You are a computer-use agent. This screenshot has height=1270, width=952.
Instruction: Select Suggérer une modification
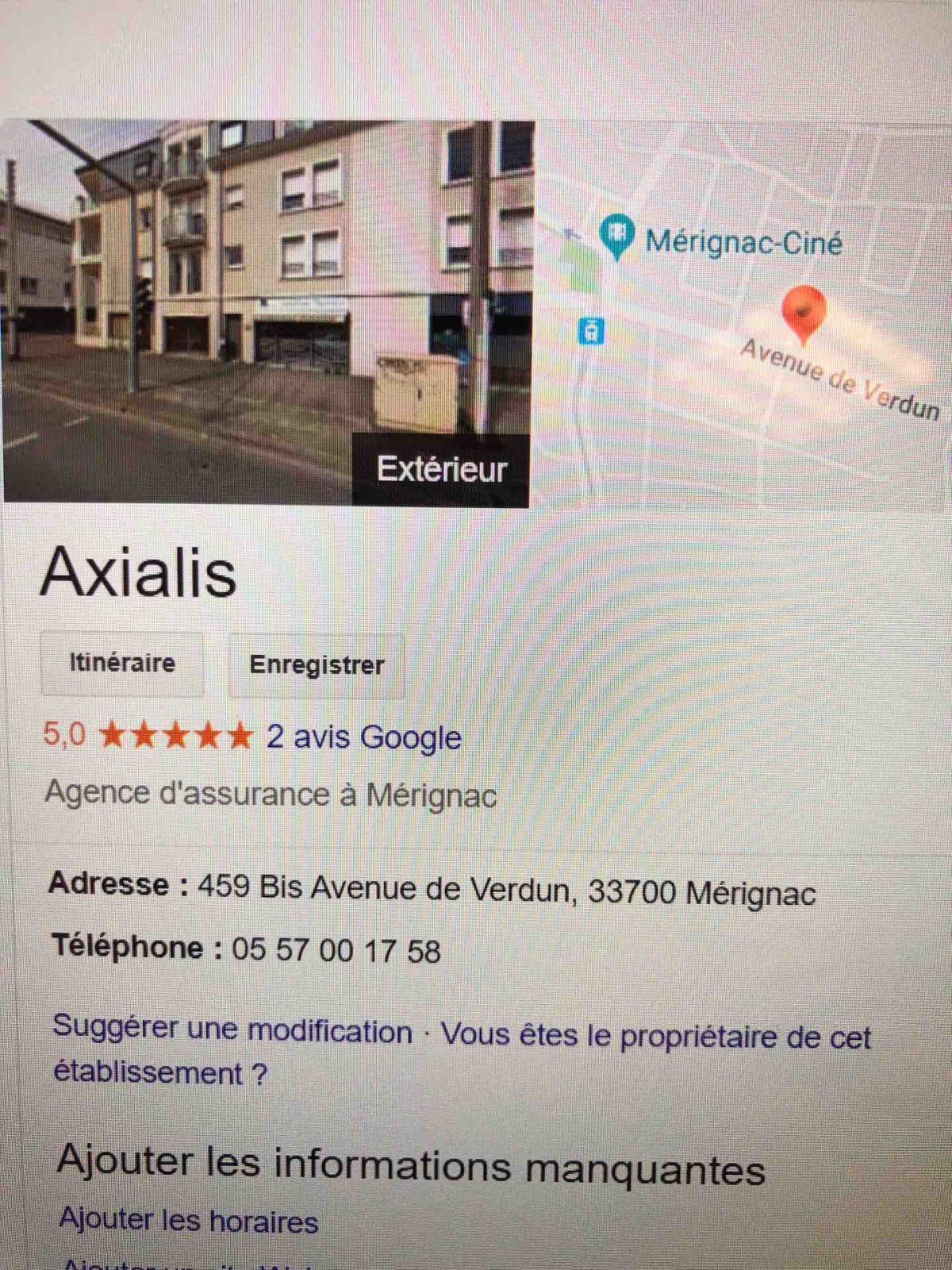pos(232,1030)
